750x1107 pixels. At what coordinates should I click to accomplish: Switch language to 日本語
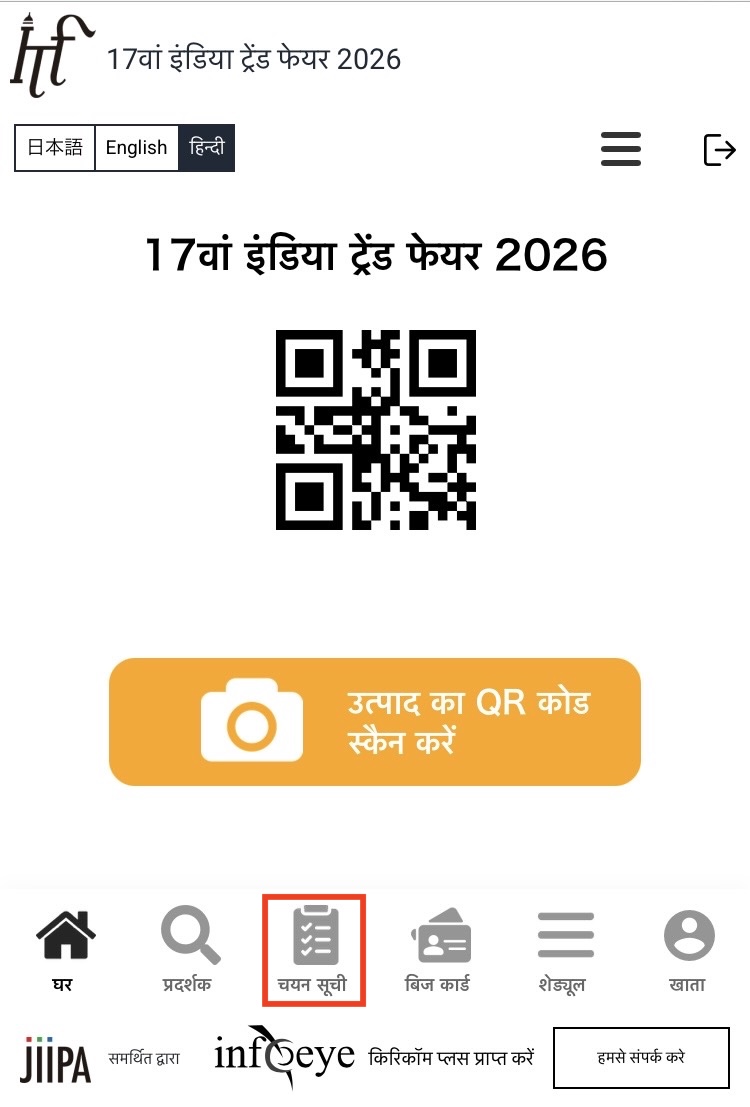coord(55,148)
